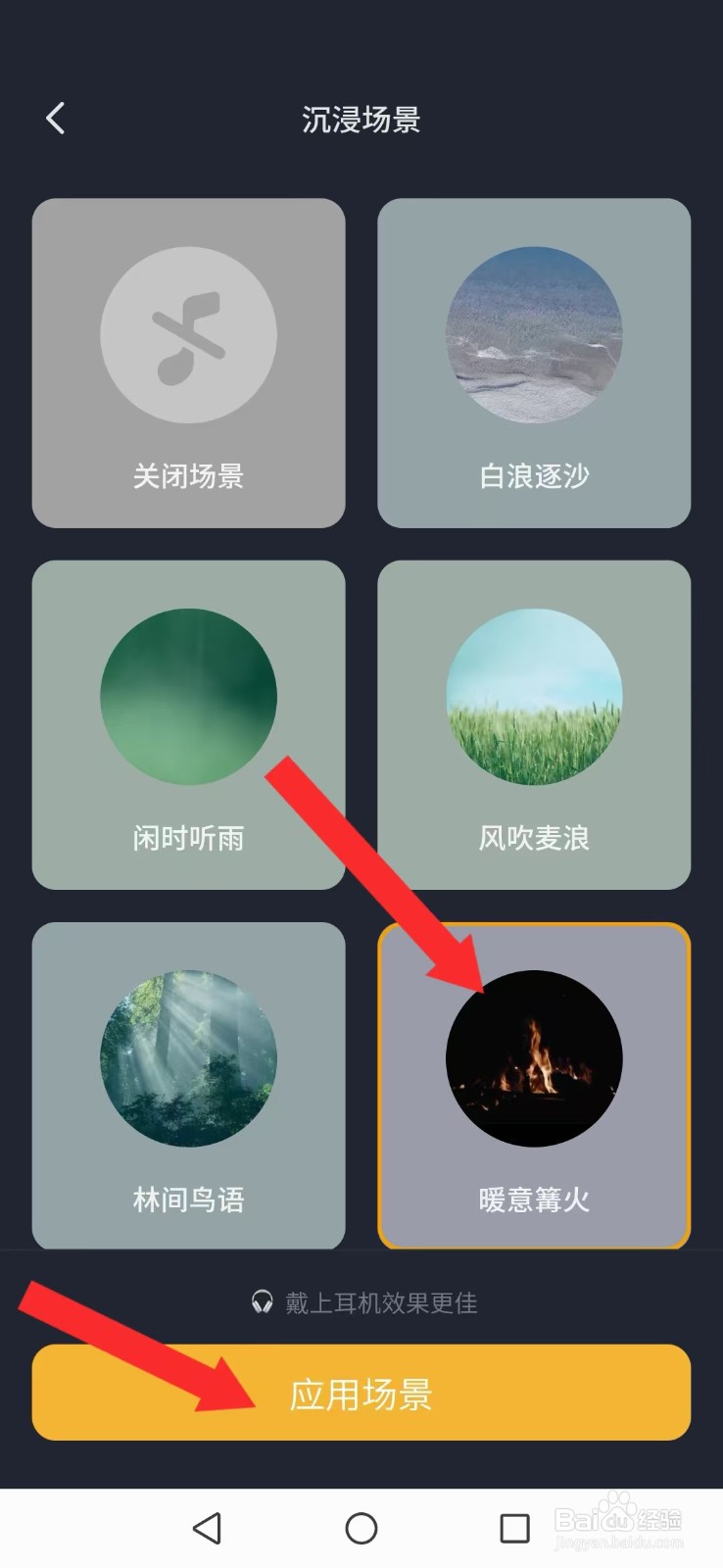Open the 白浪逐沙 beach wave scene circle
The height and width of the screenshot is (1568, 723).
534,334
